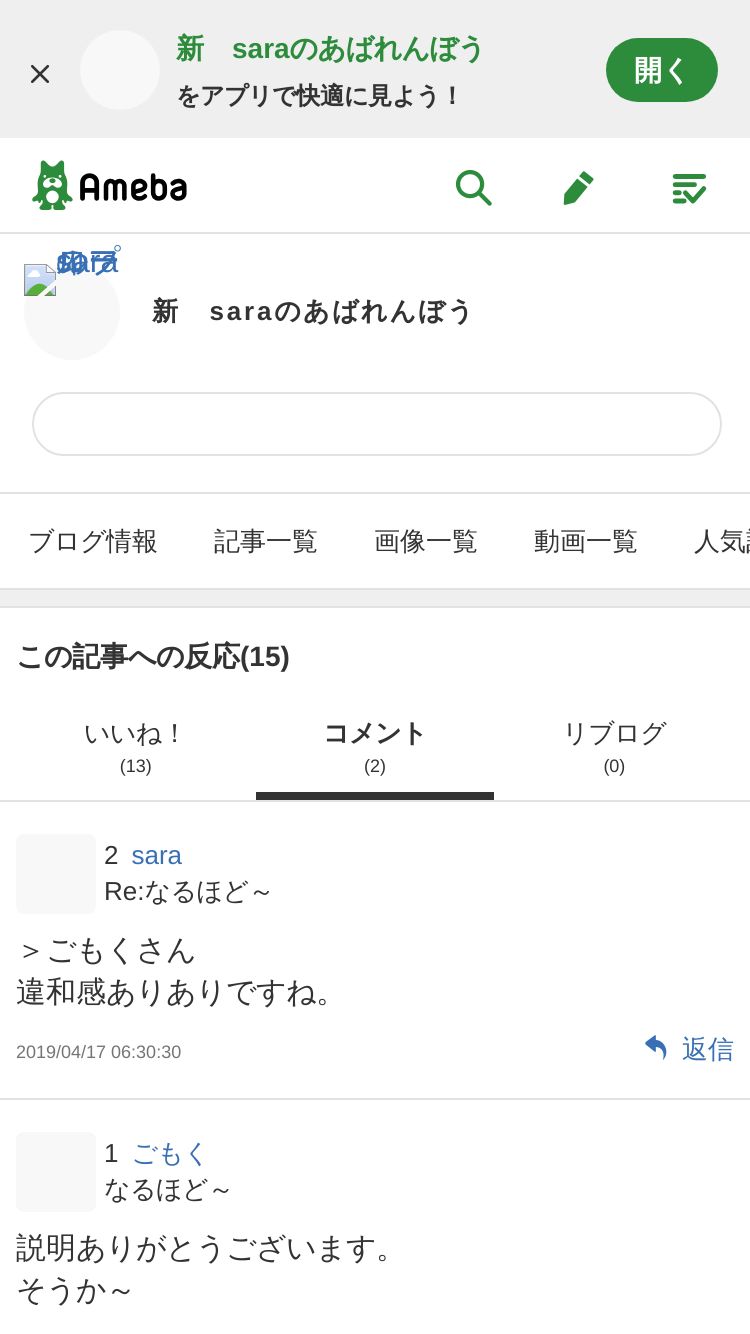This screenshot has height=1334, width=750.
Task: Select the コメント (2) tab
Action: (x=375, y=747)
